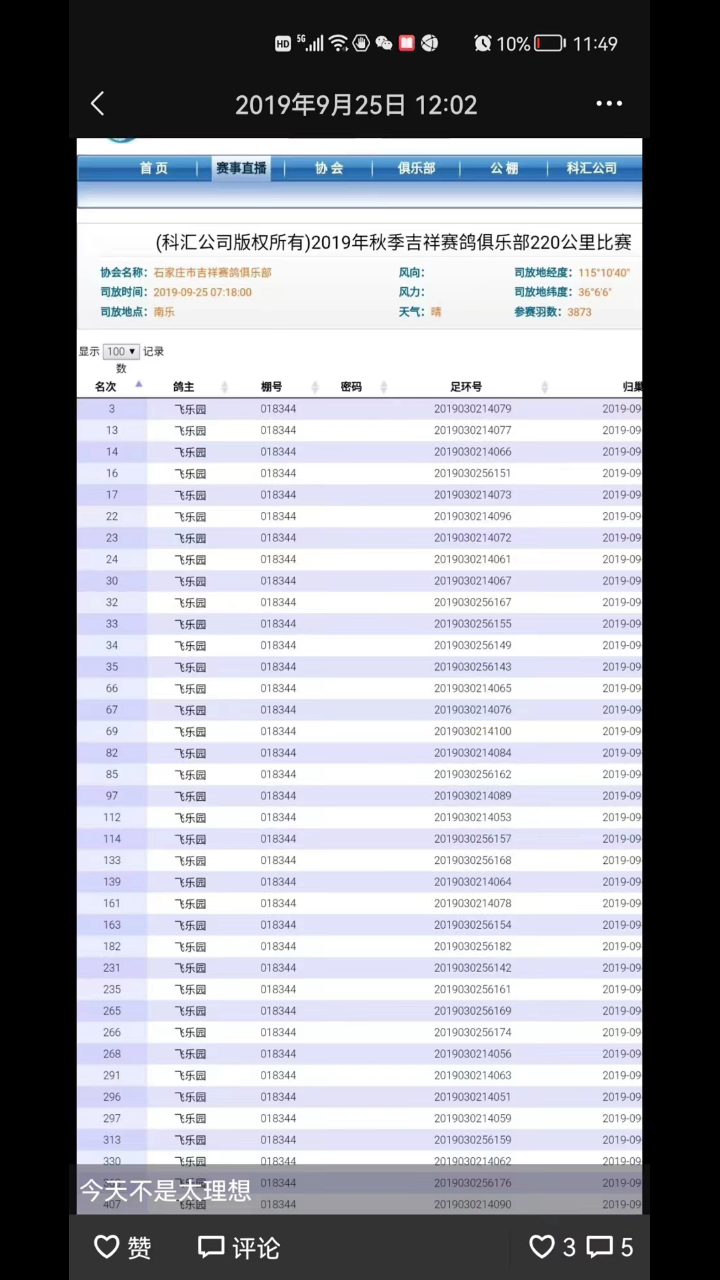The height and width of the screenshot is (1280, 720).
Task: Open the post's likes and comments details
Action: click(x=581, y=1247)
